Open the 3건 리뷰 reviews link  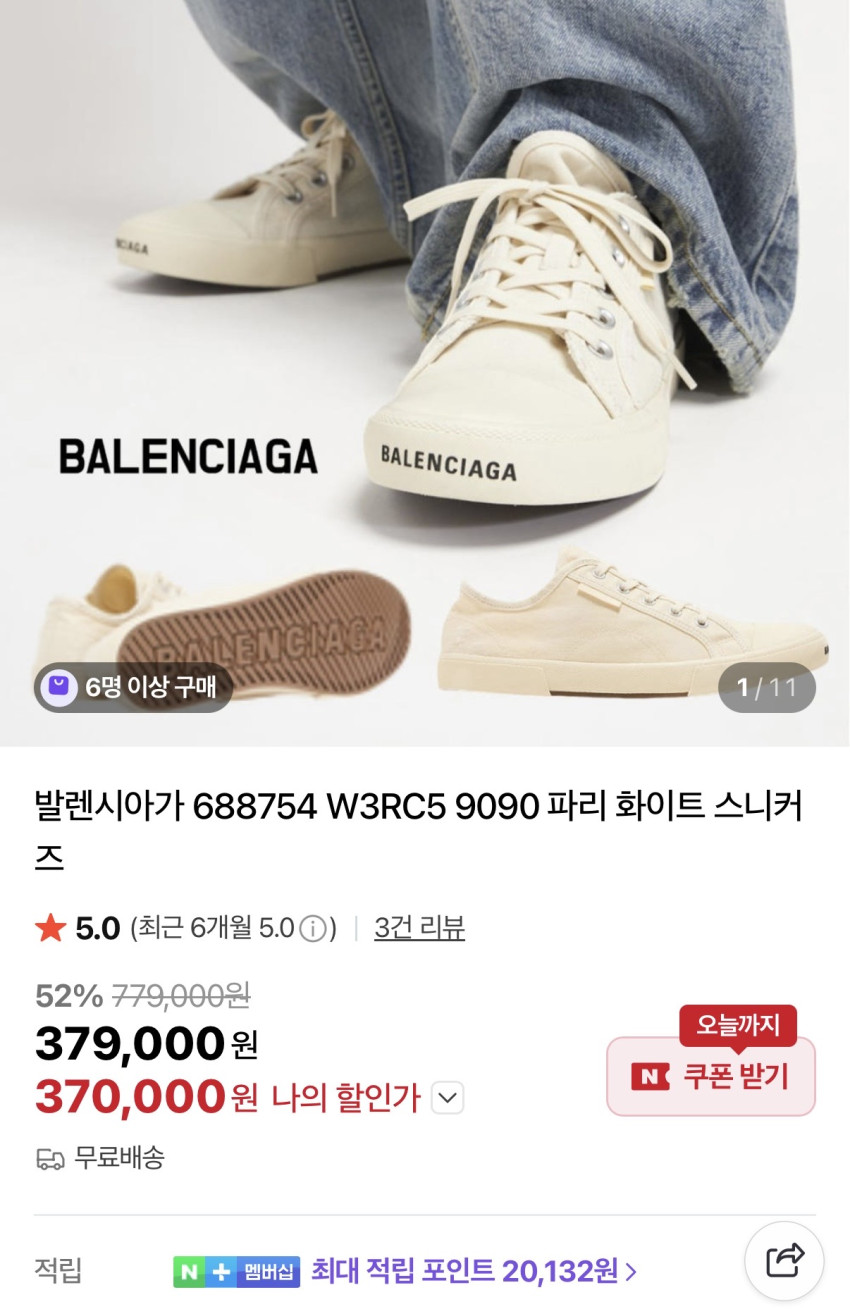tap(419, 928)
